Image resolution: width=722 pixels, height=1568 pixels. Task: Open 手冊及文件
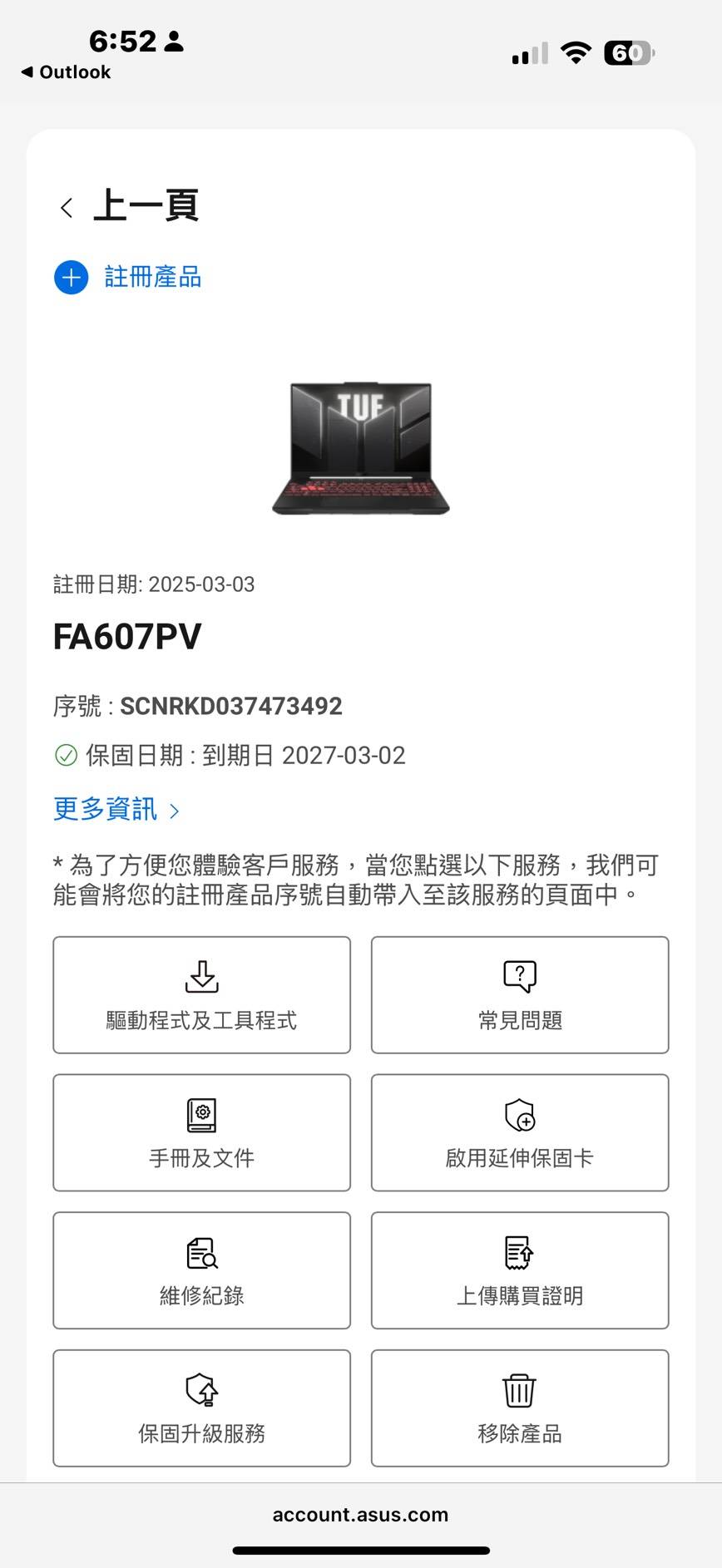pos(201,1132)
